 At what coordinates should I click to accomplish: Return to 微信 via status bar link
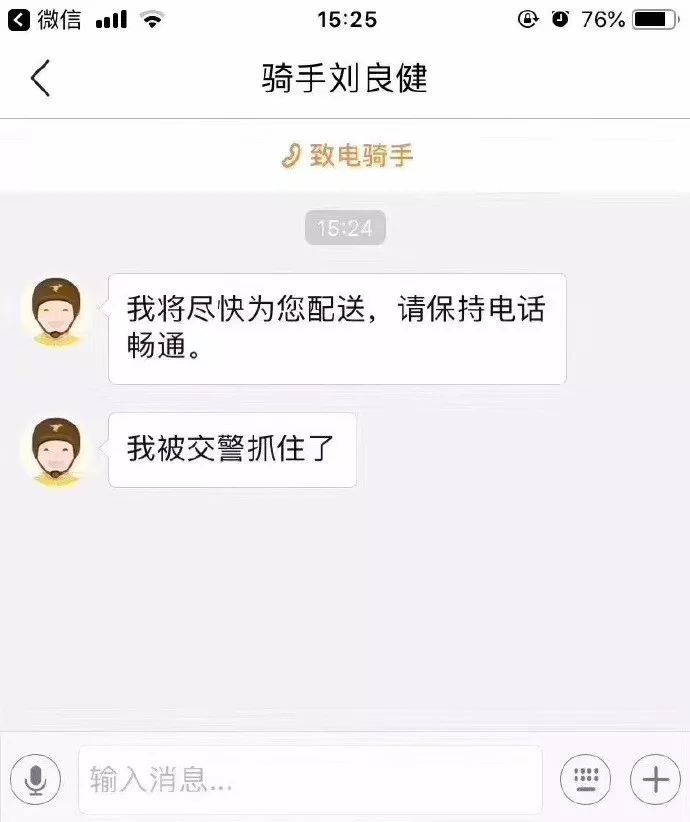pyautogui.click(x=45, y=19)
